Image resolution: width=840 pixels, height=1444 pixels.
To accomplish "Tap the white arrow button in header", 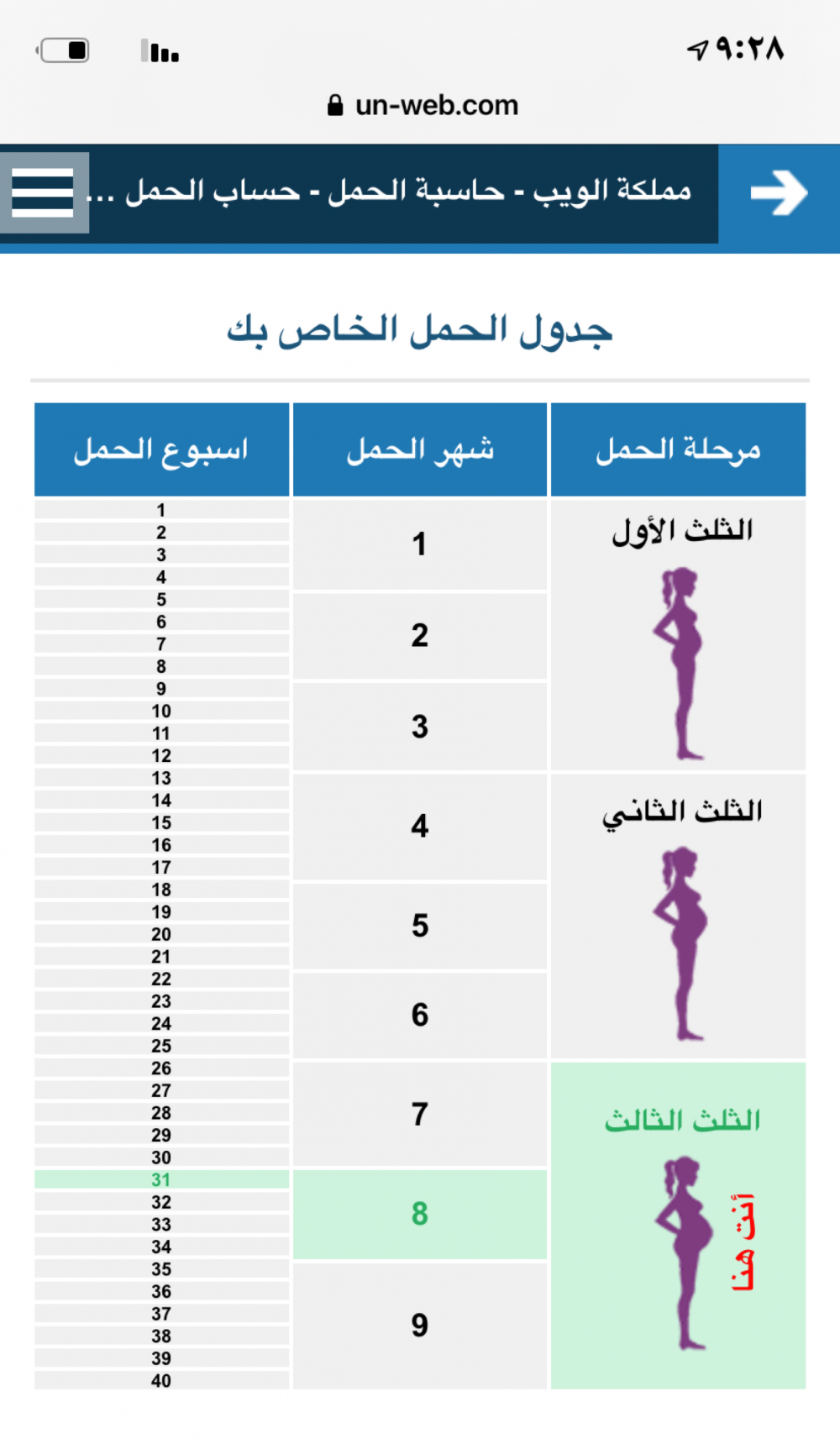I will click(779, 193).
